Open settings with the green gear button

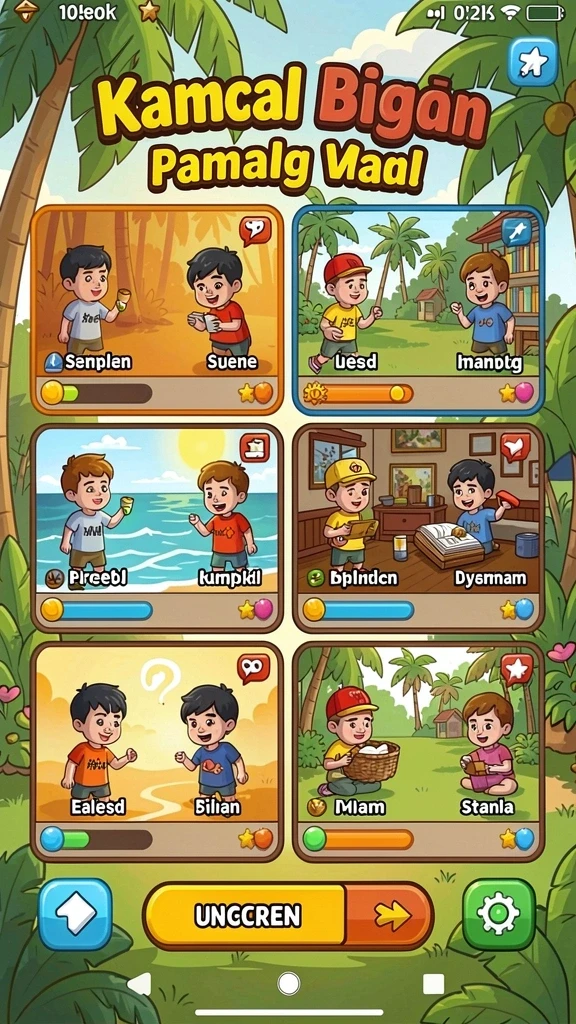click(x=499, y=914)
